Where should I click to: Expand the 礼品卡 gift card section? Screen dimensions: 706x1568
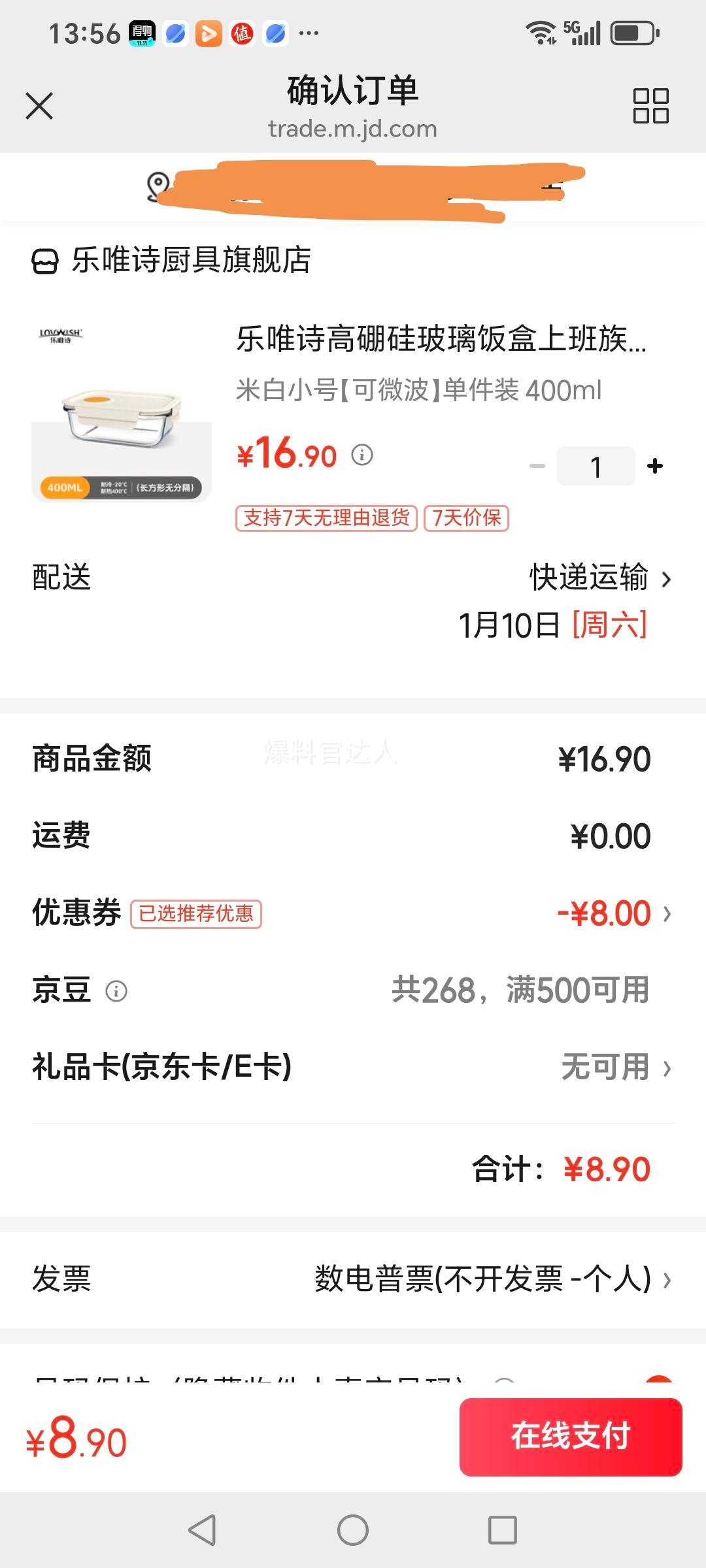click(667, 1069)
